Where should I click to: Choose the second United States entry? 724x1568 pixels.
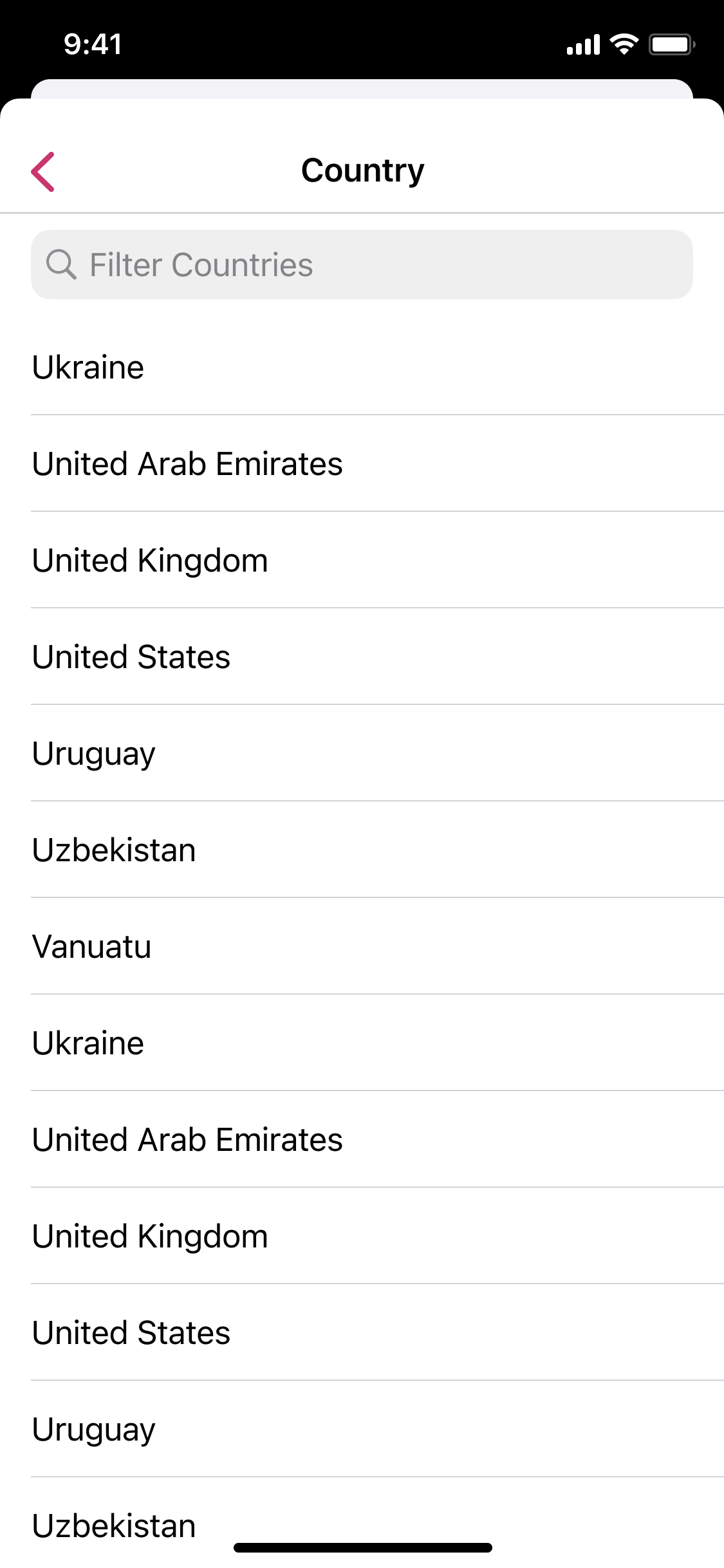point(131,1332)
